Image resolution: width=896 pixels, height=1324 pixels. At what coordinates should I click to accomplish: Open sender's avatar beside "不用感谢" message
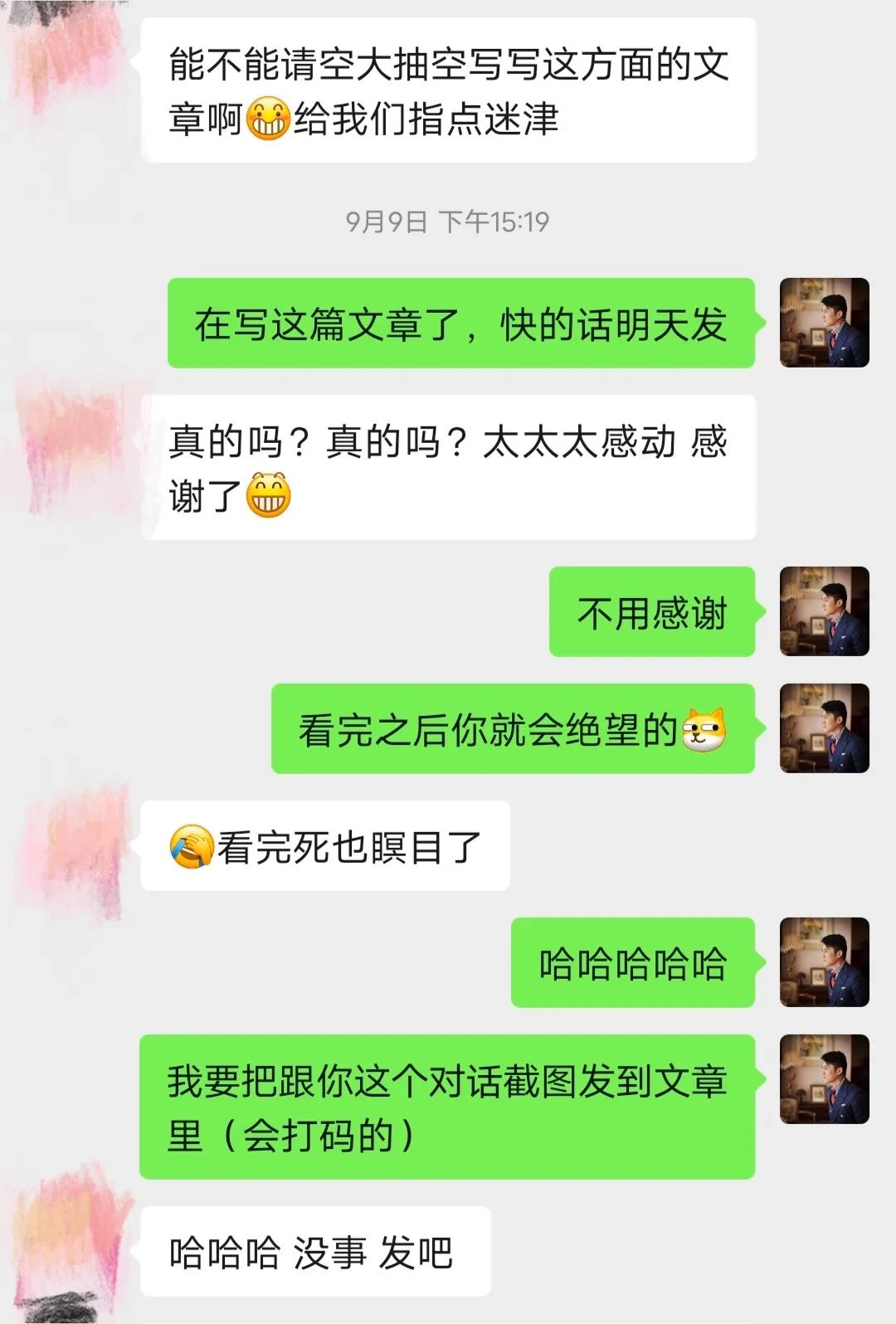(824, 611)
